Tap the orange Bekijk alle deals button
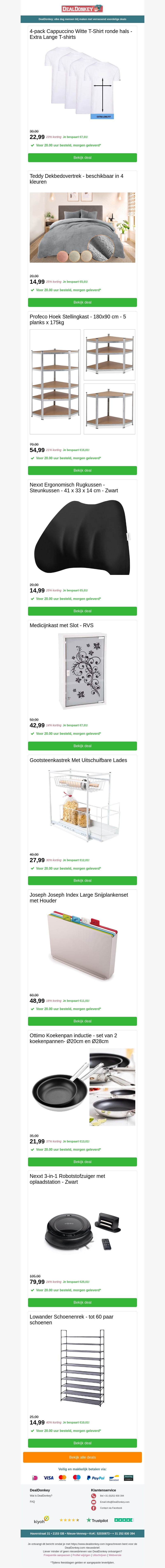The width and height of the screenshot is (165, 1568). tap(82, 1457)
